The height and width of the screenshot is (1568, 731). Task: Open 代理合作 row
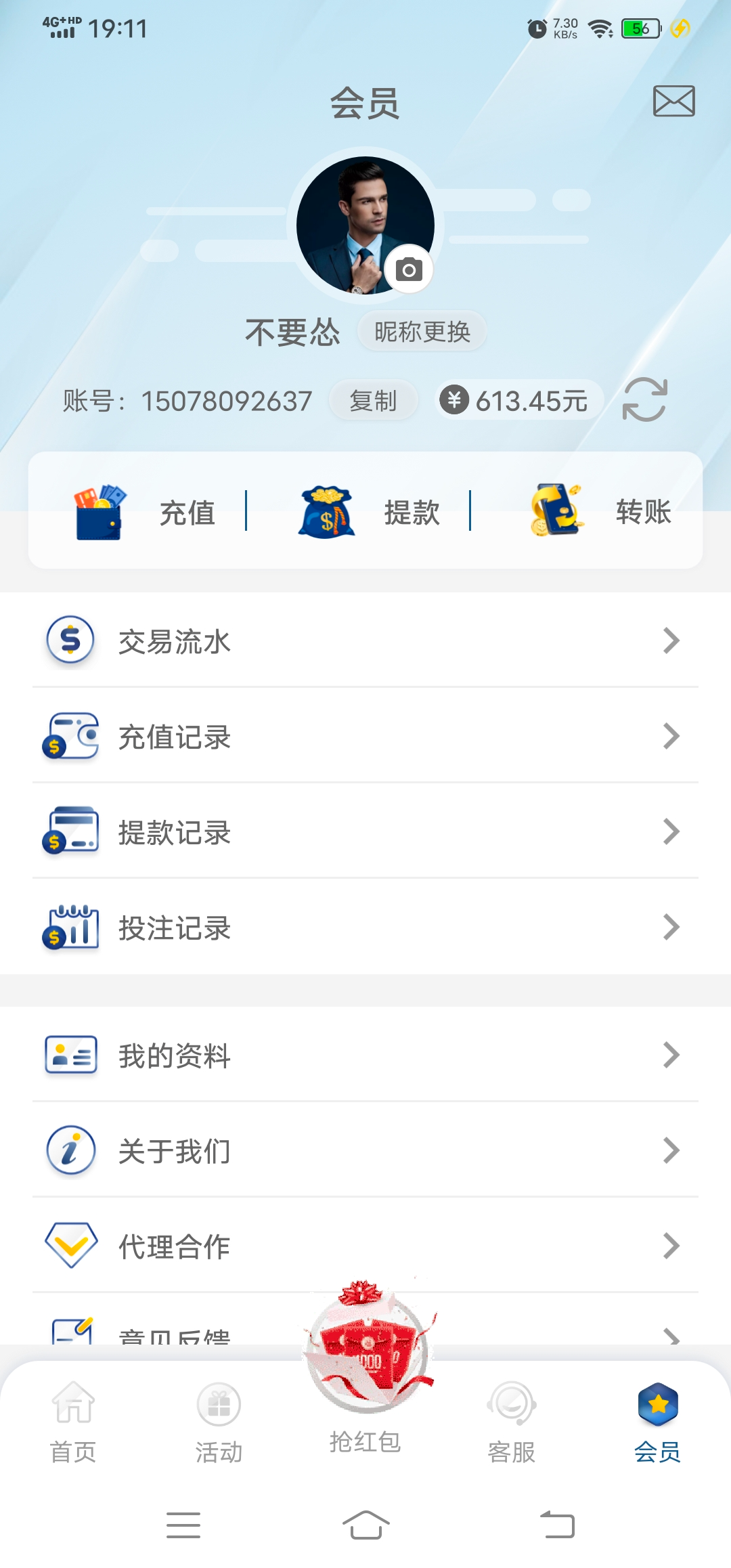click(x=365, y=1246)
